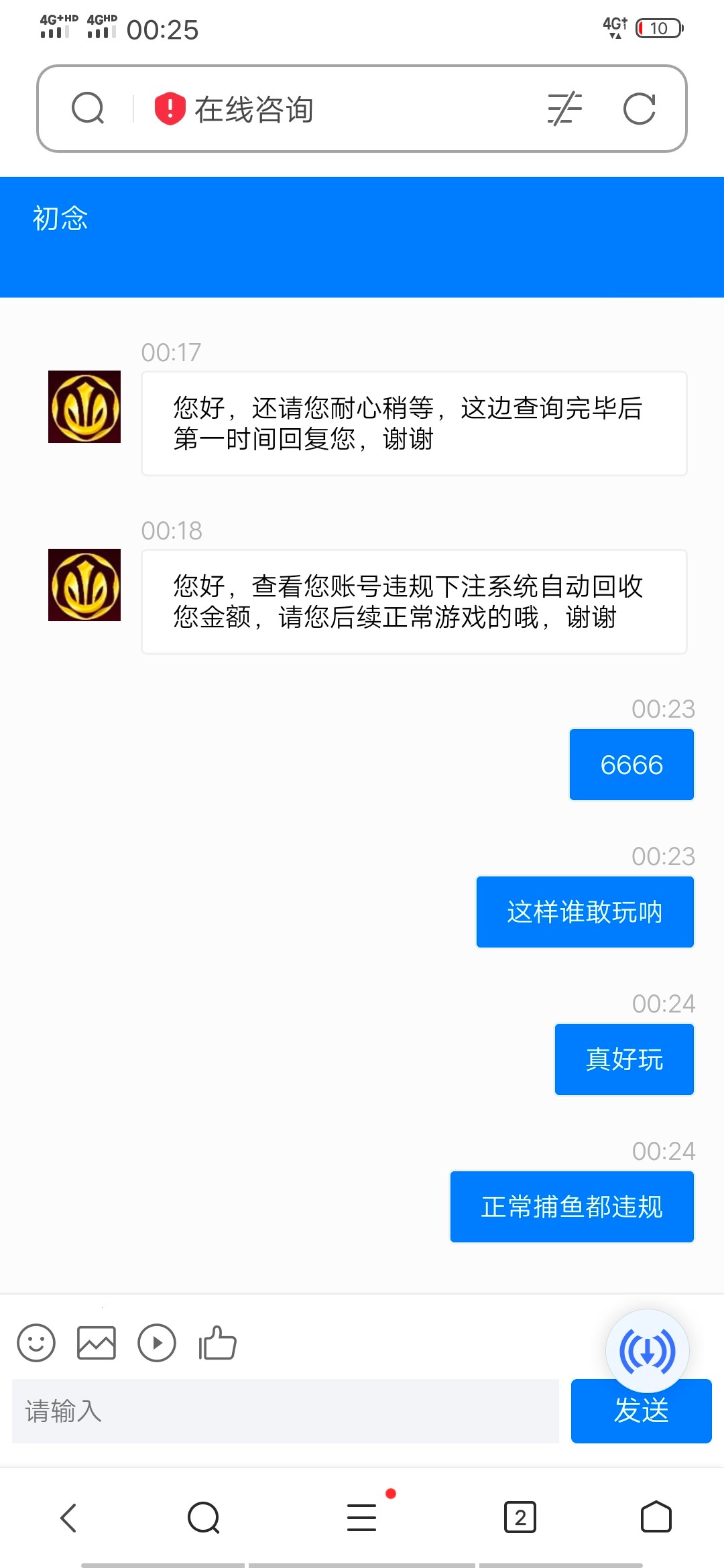Image resolution: width=724 pixels, height=1568 pixels.
Task: Open the emoji picker
Action: tap(36, 1343)
